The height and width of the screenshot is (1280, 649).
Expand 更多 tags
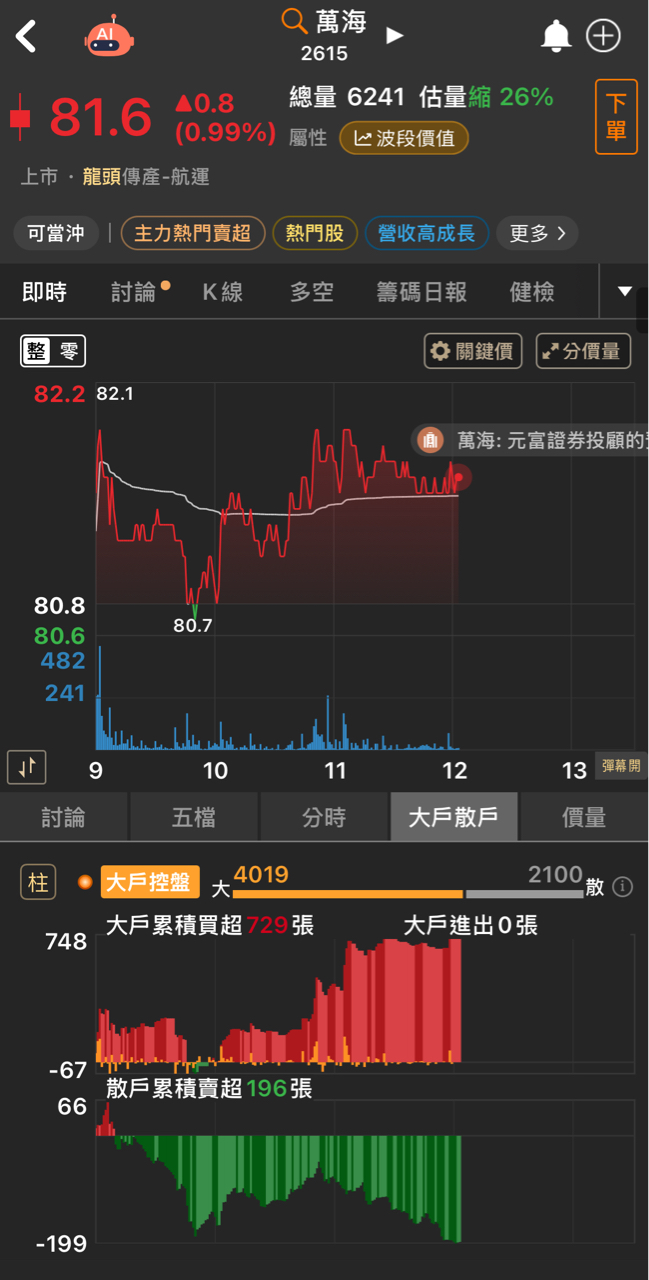pyautogui.click(x=537, y=233)
